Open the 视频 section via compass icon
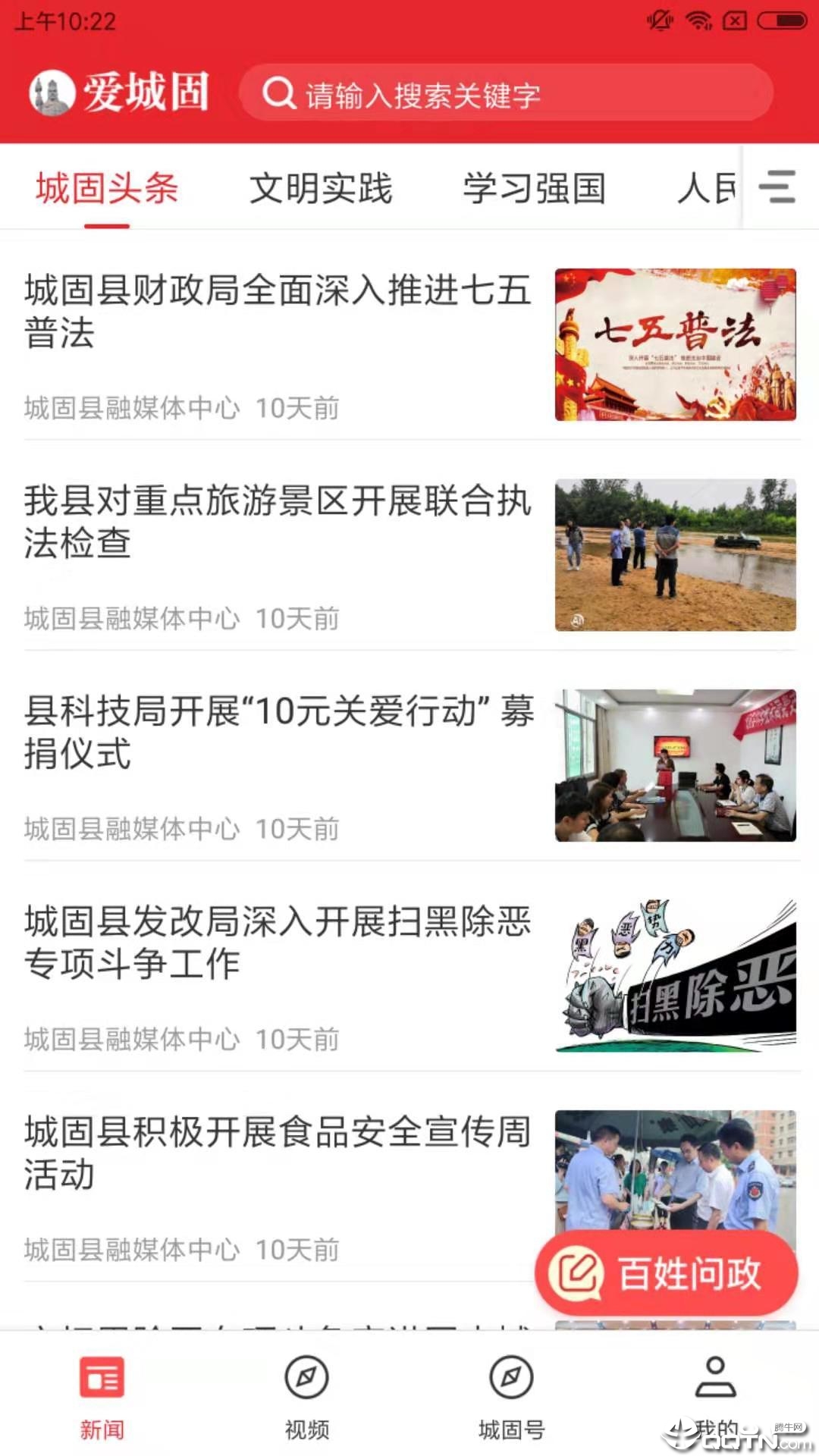This screenshot has width=819, height=1456. tap(306, 1376)
